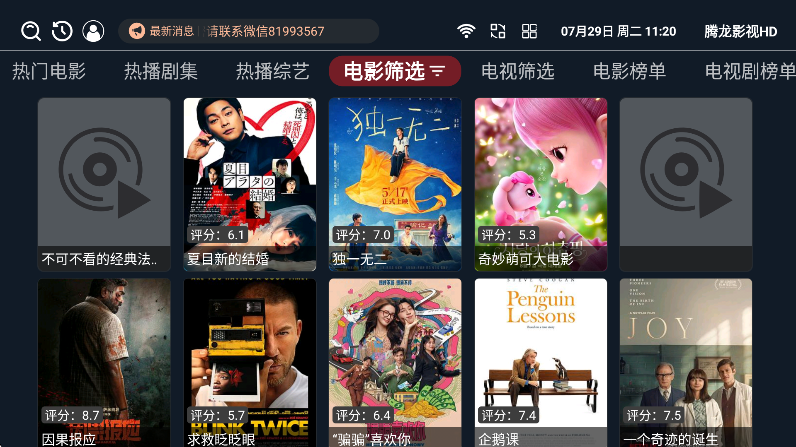Switch to 热播综艺 tab
This screenshot has width=796, height=447.
[x=273, y=71]
